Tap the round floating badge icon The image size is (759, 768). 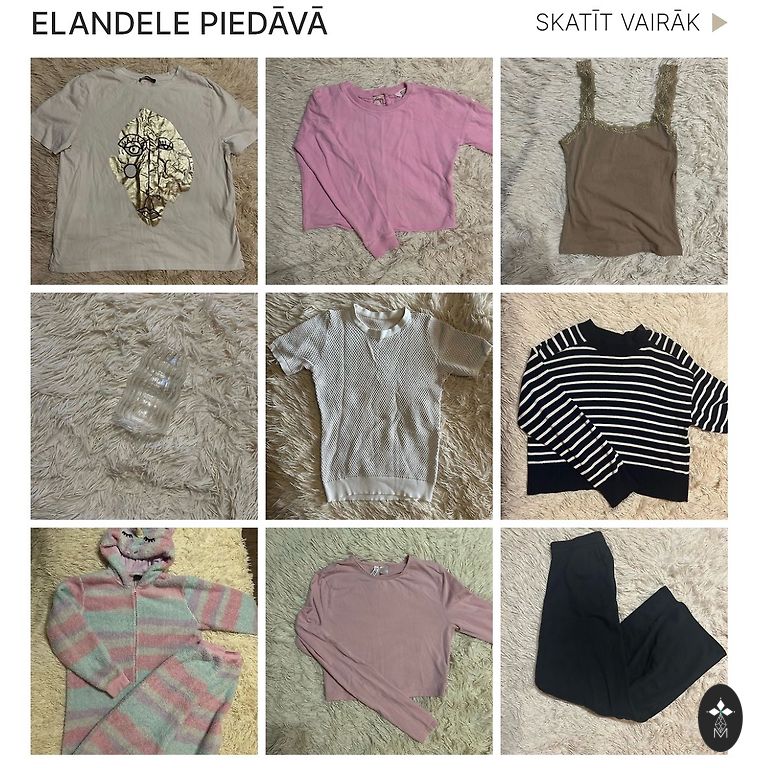720,718
